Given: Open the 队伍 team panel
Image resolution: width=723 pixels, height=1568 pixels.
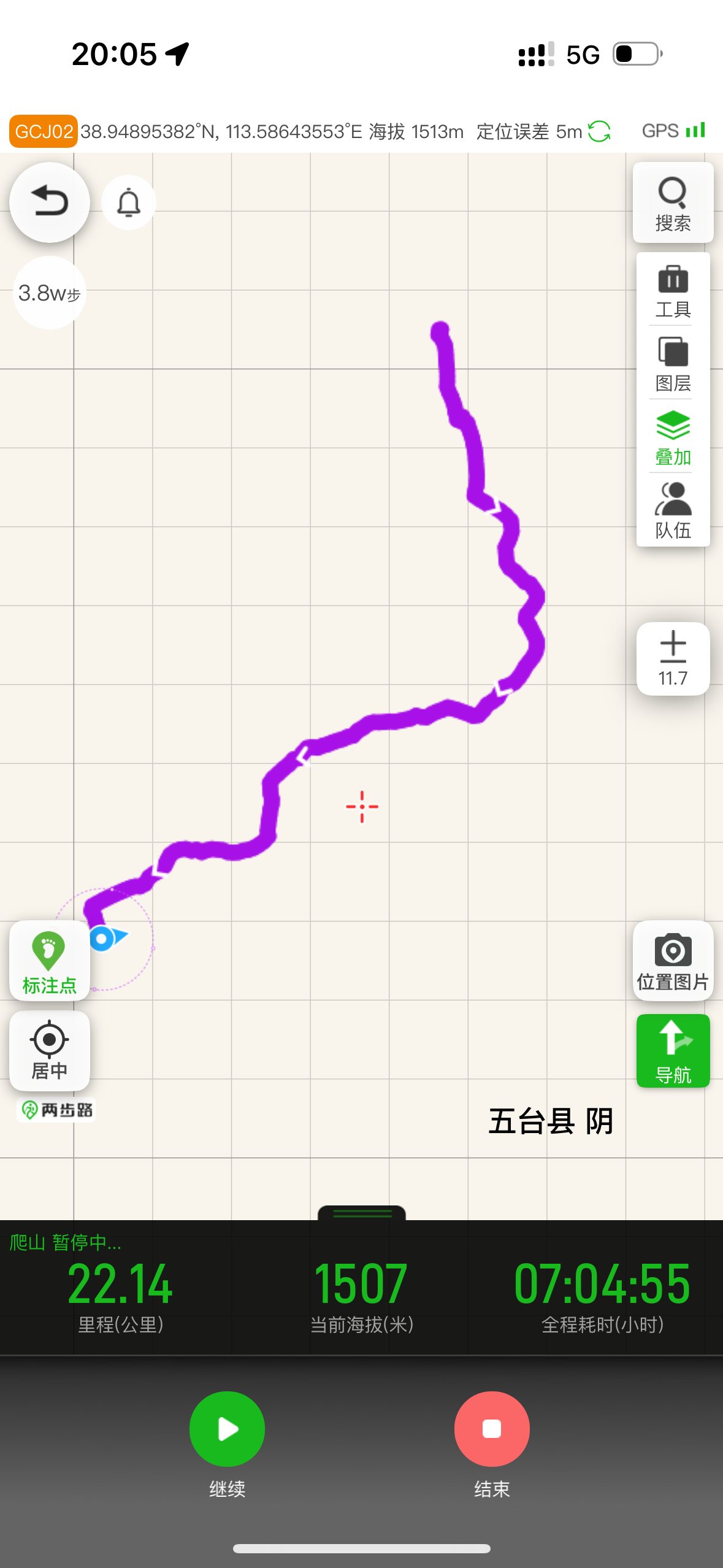Looking at the screenshot, I should (673, 510).
